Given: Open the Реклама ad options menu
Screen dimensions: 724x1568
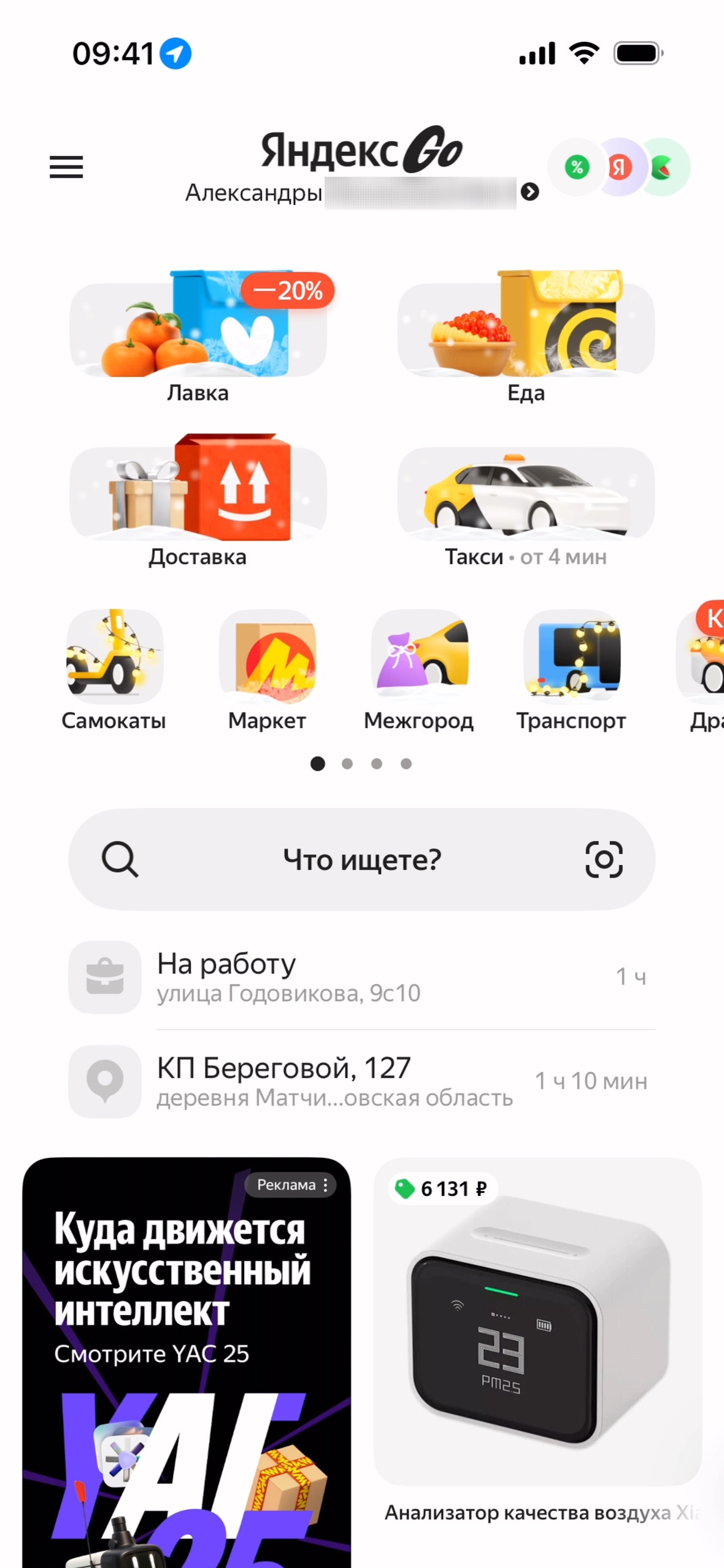Looking at the screenshot, I should [325, 1185].
